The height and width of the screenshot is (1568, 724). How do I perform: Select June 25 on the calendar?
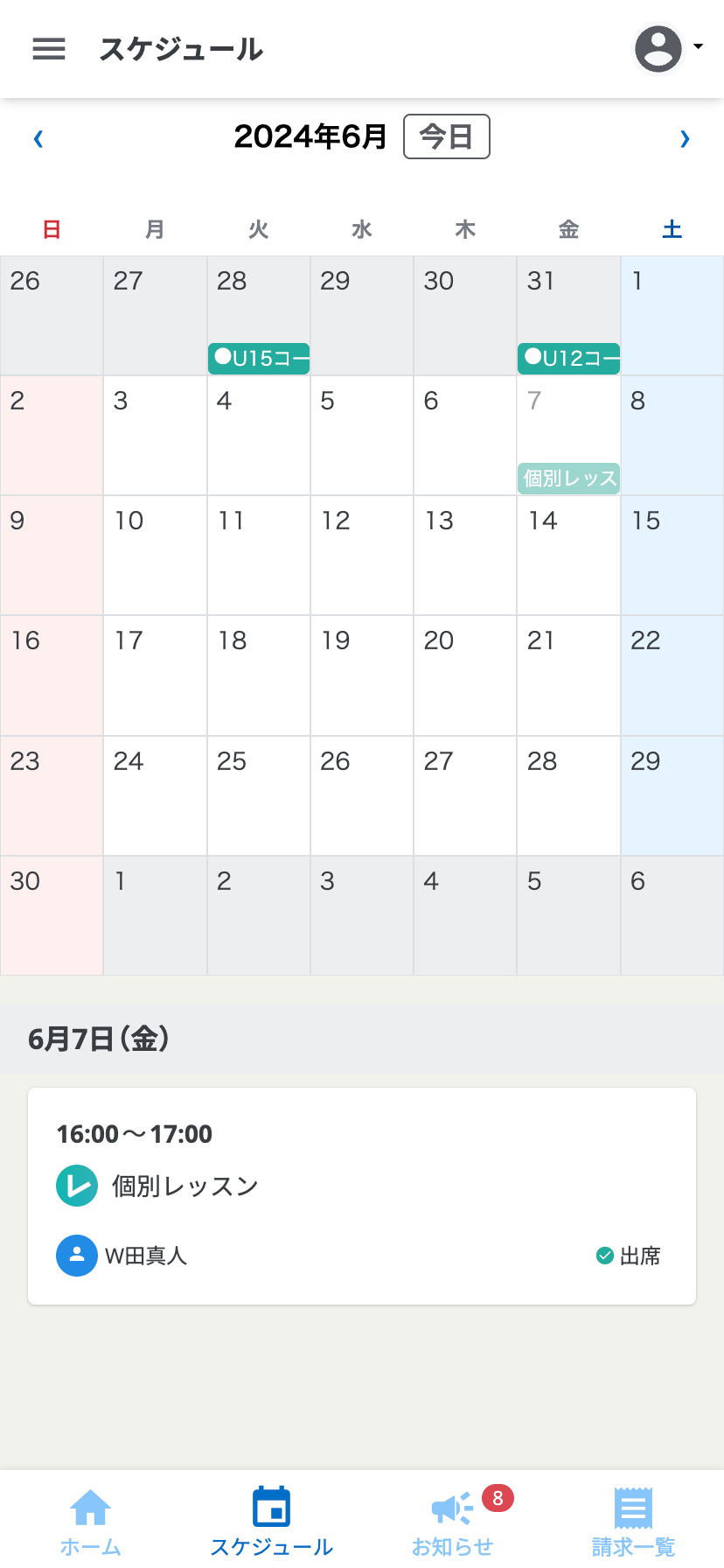pyautogui.click(x=258, y=794)
